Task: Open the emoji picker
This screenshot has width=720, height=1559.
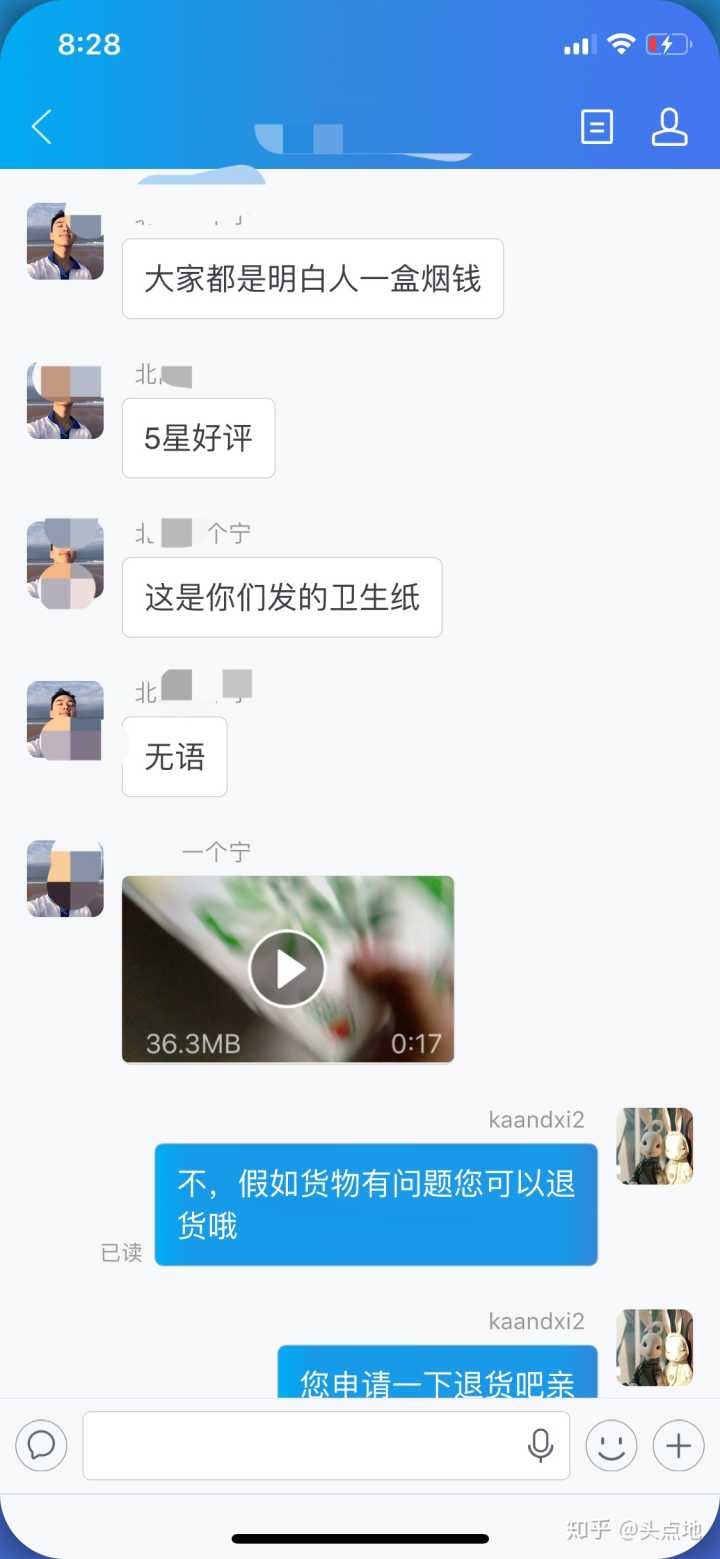Action: tap(611, 1445)
